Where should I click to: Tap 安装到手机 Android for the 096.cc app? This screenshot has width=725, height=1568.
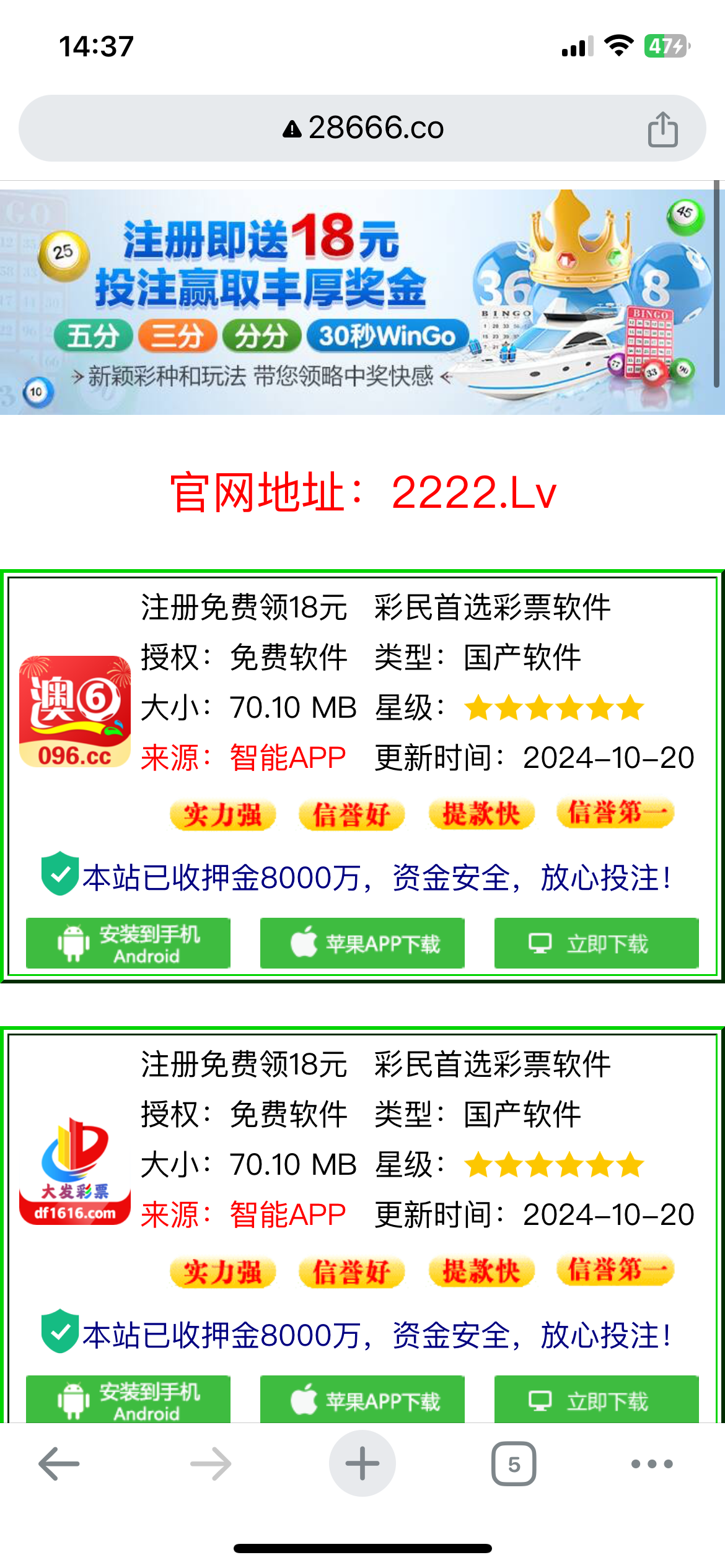click(128, 944)
